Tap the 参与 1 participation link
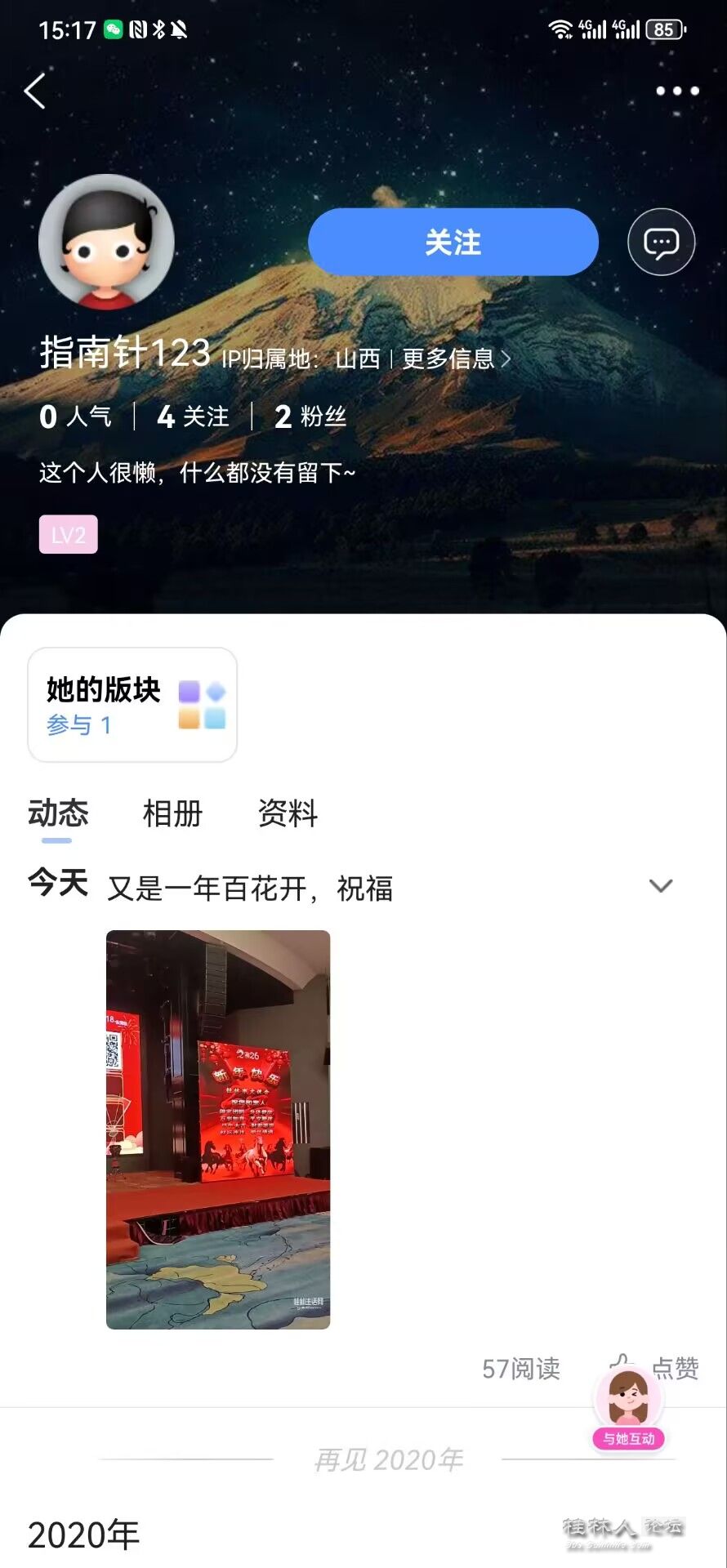727x1568 pixels. point(81,725)
